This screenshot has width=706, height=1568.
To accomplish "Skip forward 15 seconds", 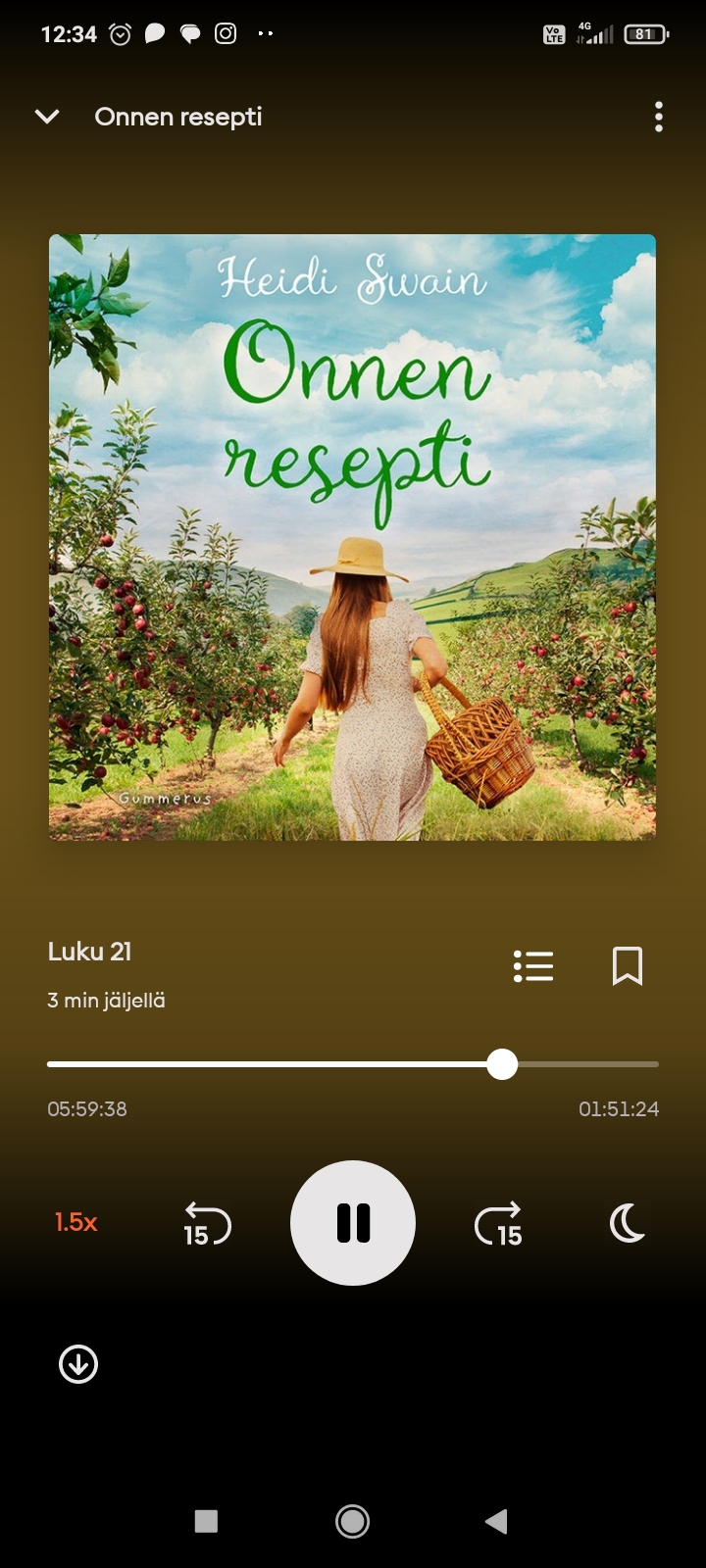I will tap(498, 1224).
